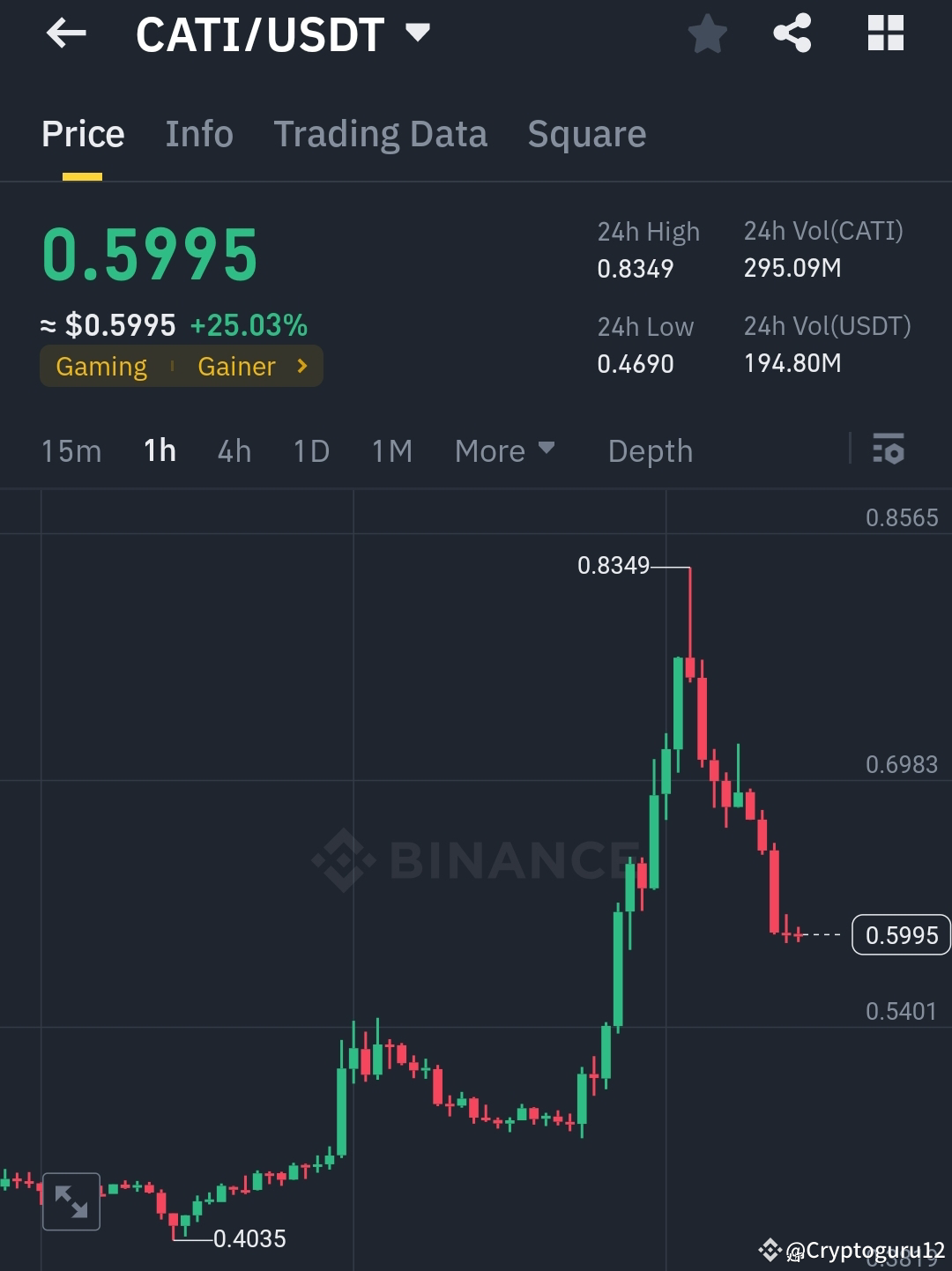Select the 1h candle interval
The image size is (952, 1271).
point(159,450)
